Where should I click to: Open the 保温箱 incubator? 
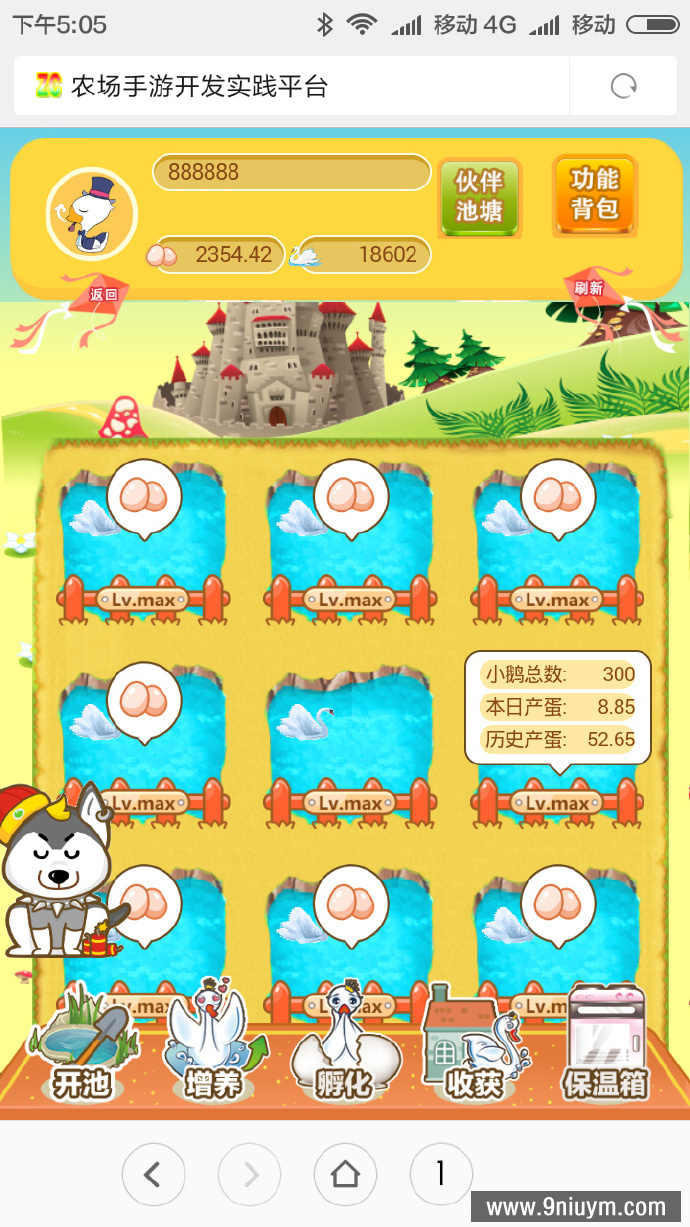(606, 1040)
